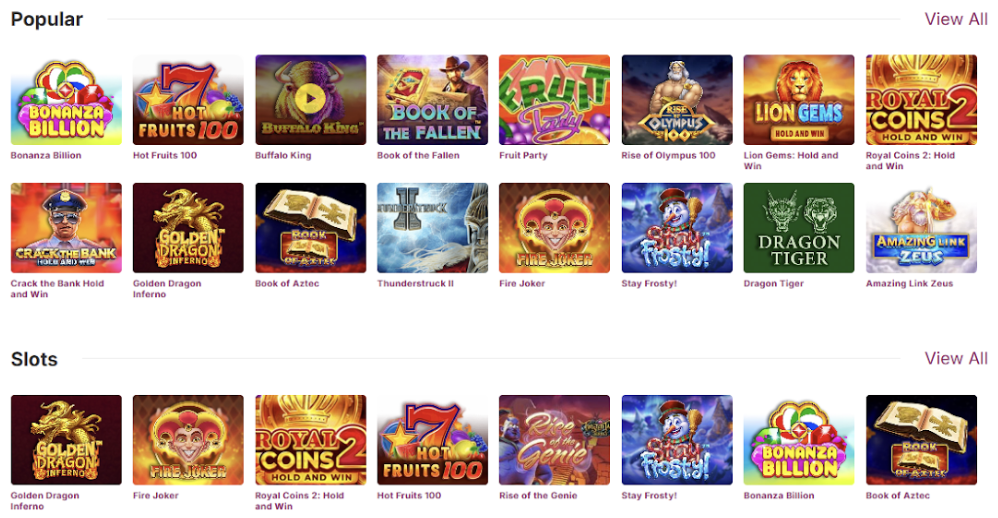Open View All for Slots section
The height and width of the screenshot is (518, 998).
click(955, 358)
